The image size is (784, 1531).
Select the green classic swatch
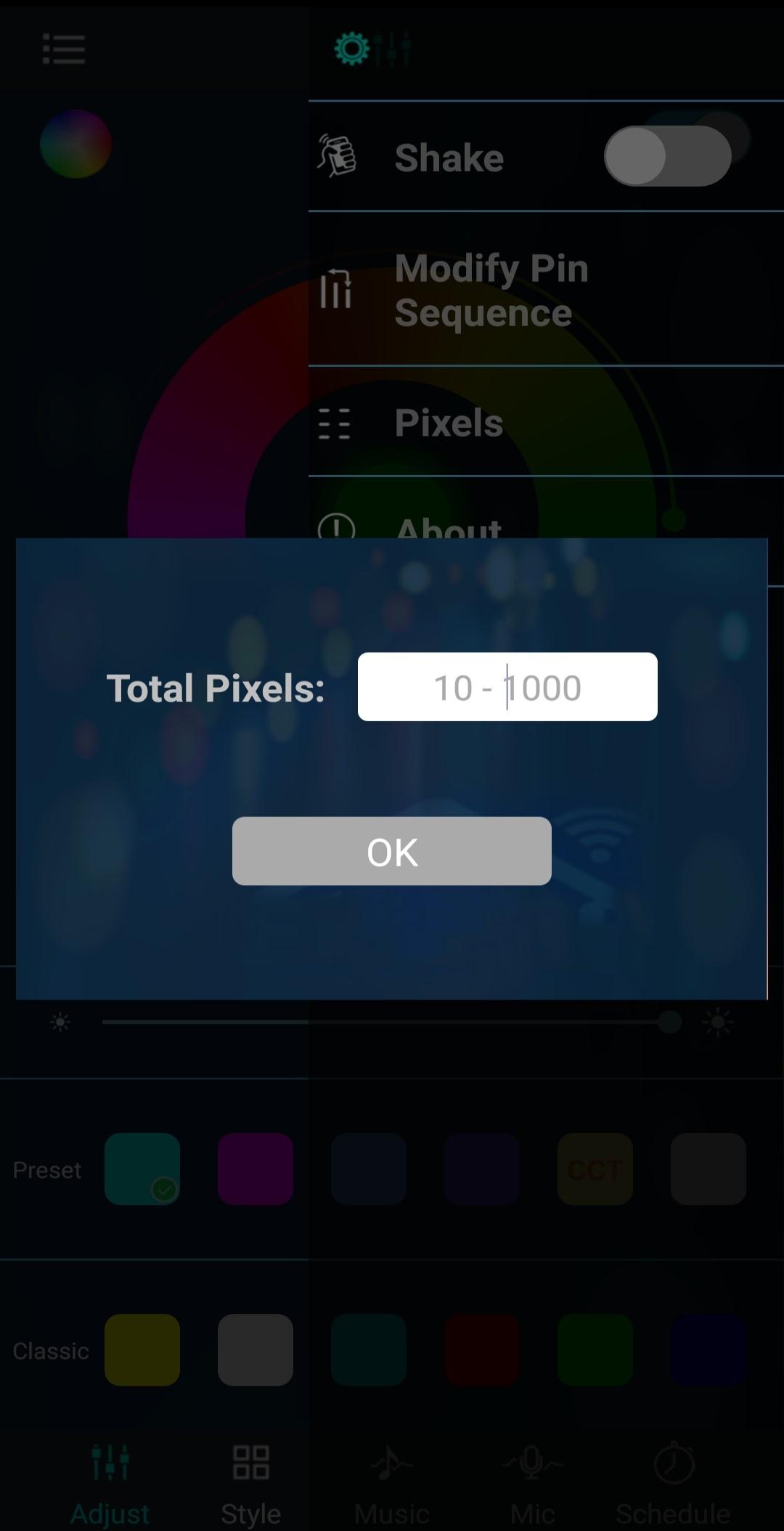click(595, 1349)
